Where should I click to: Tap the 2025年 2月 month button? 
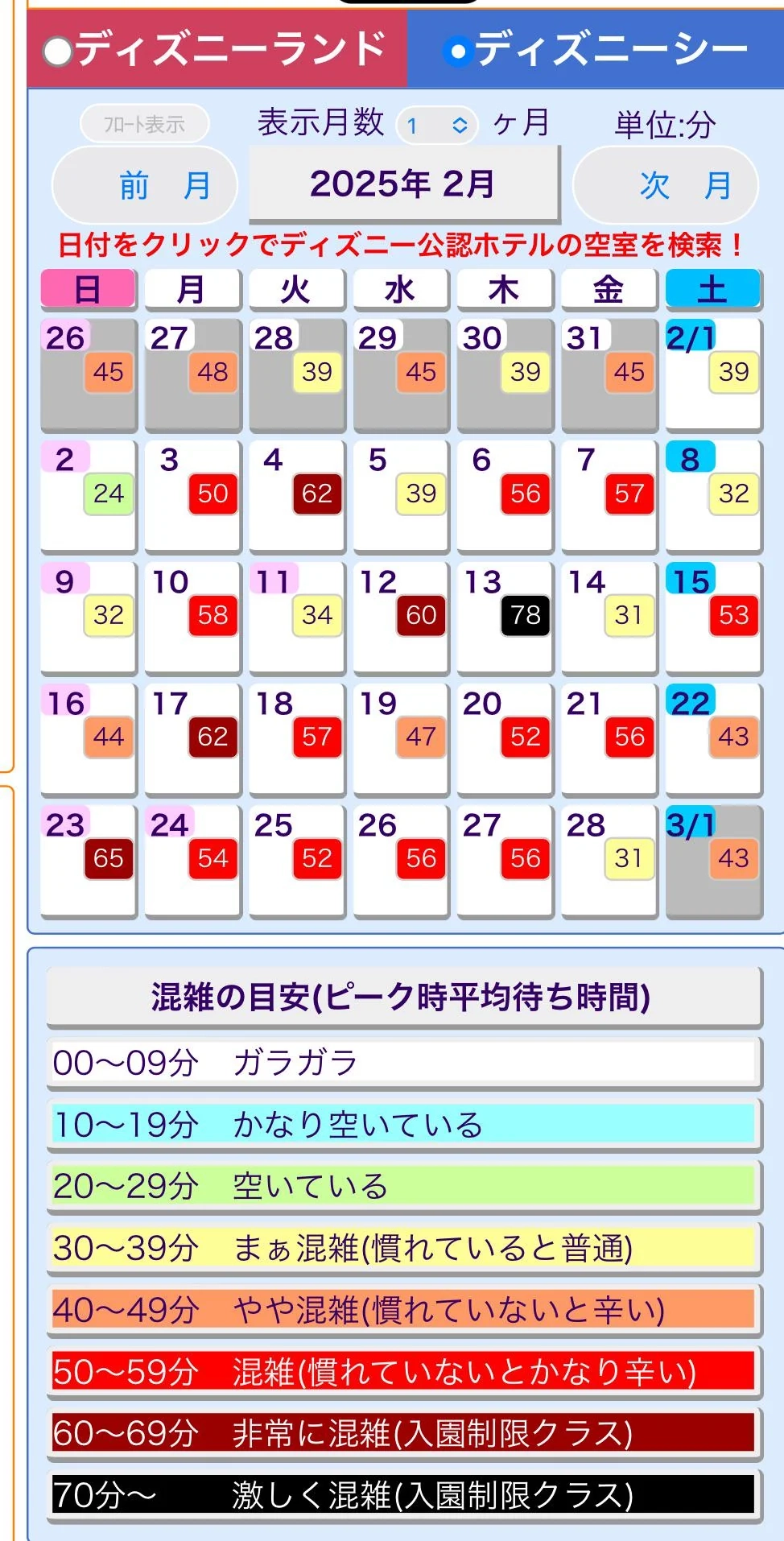[403, 184]
